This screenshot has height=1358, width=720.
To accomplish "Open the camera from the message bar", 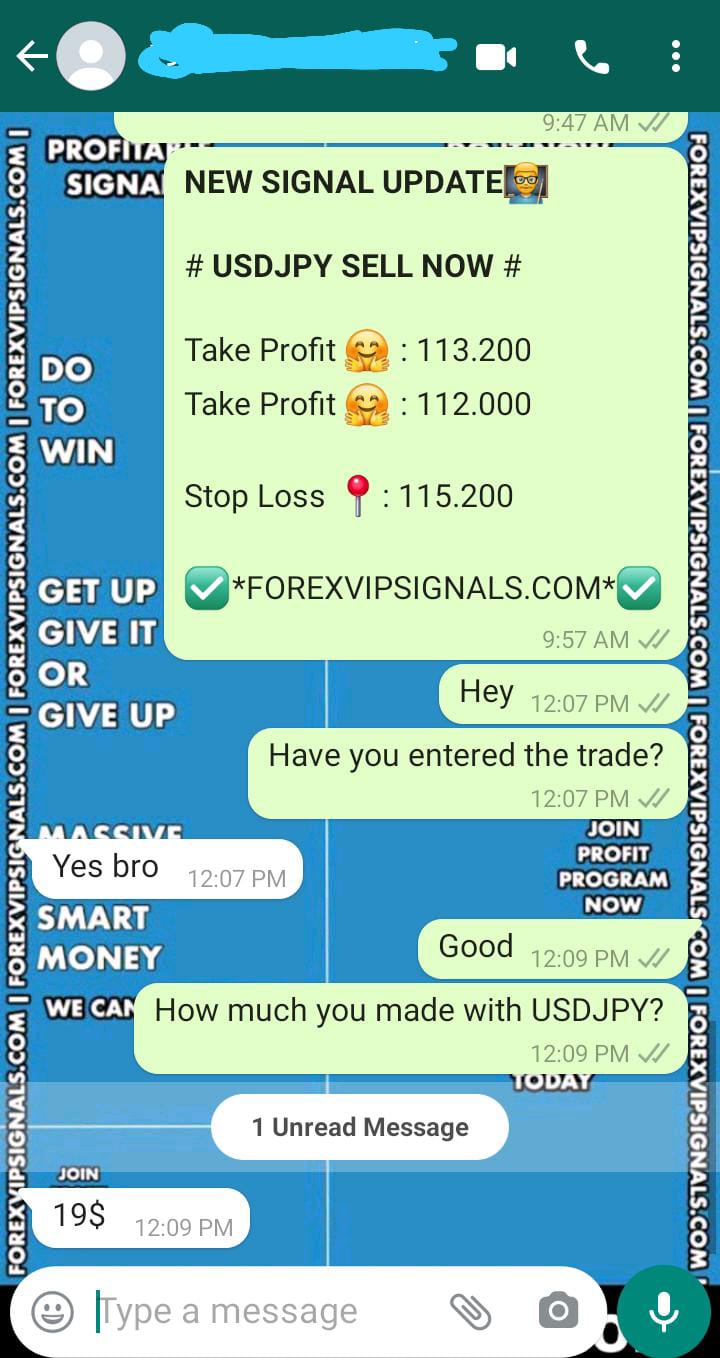I will pyautogui.click(x=558, y=1311).
